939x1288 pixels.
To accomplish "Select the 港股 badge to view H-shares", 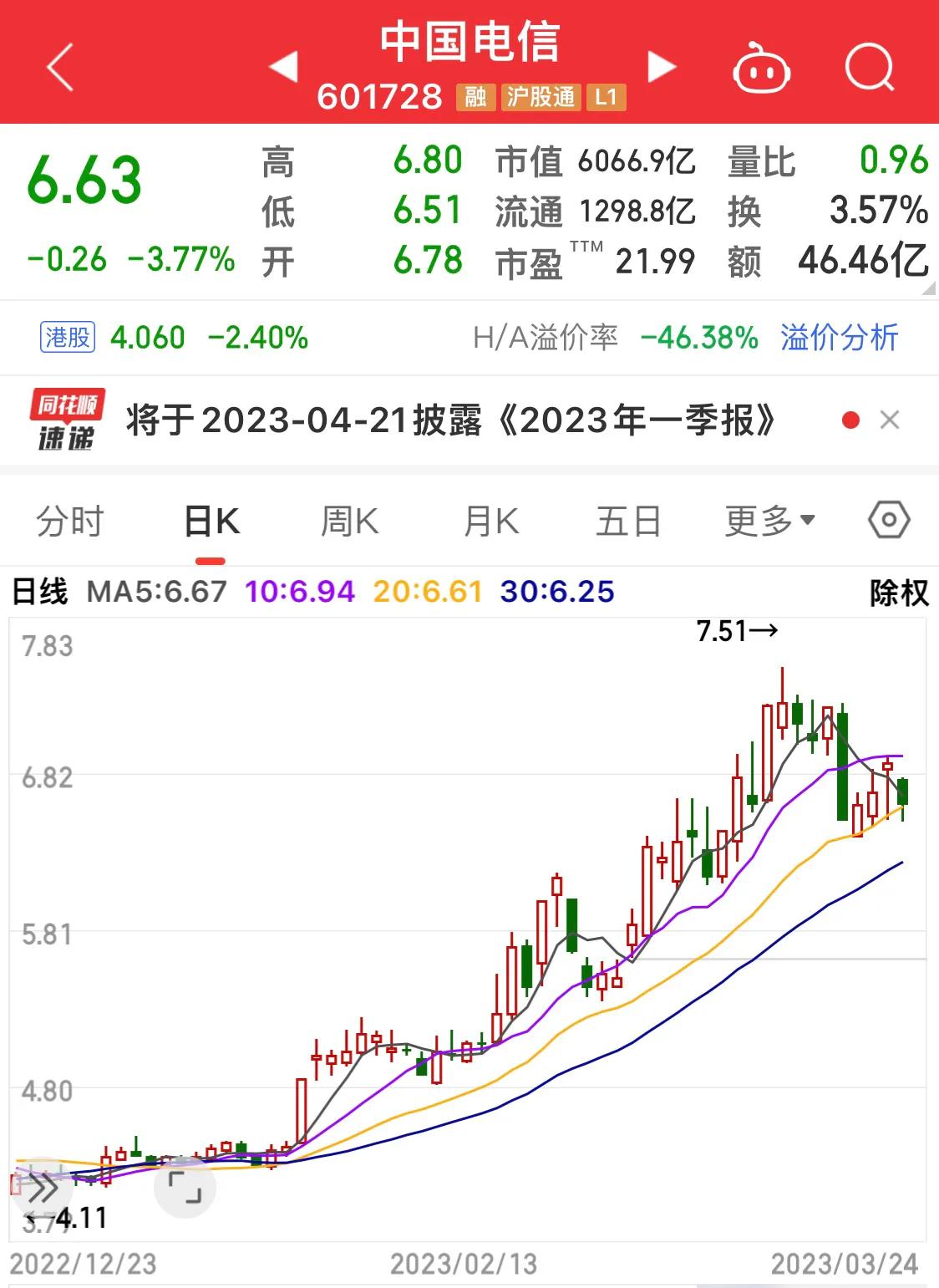I will point(69,338).
